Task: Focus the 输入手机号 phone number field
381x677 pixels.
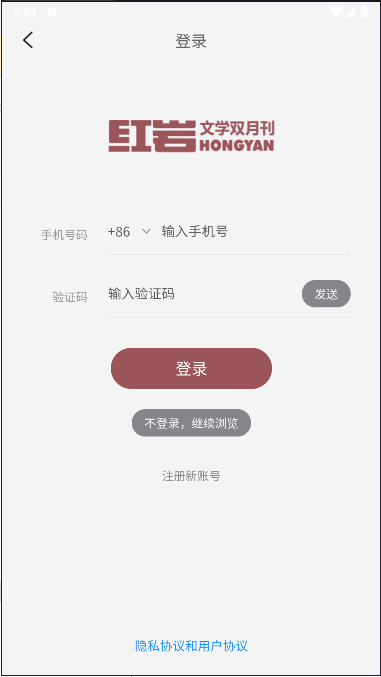Action: click(x=256, y=232)
